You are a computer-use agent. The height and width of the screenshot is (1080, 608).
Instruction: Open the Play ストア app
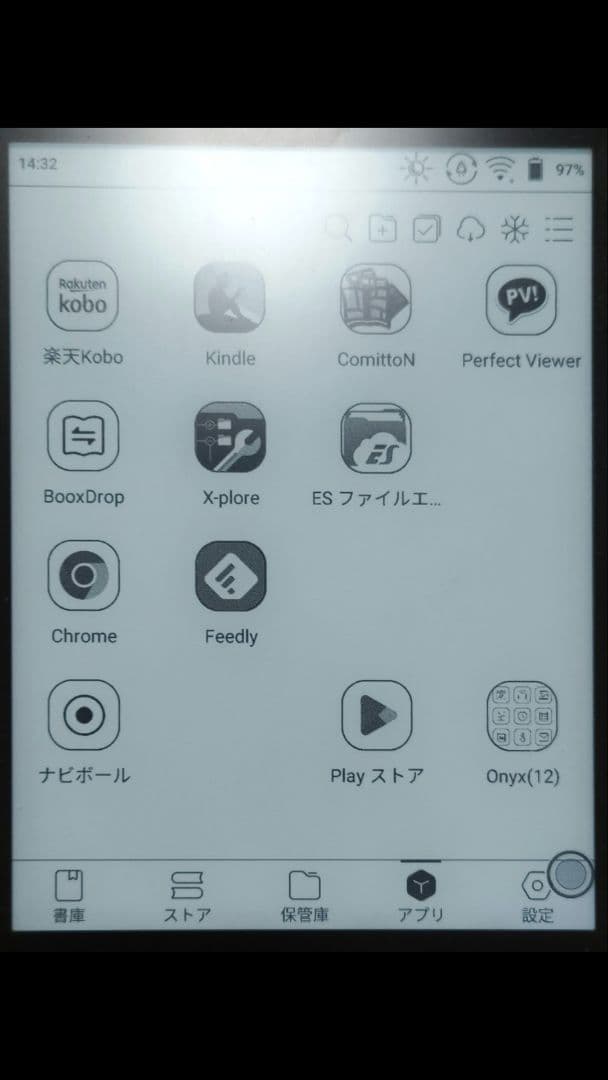[376, 716]
